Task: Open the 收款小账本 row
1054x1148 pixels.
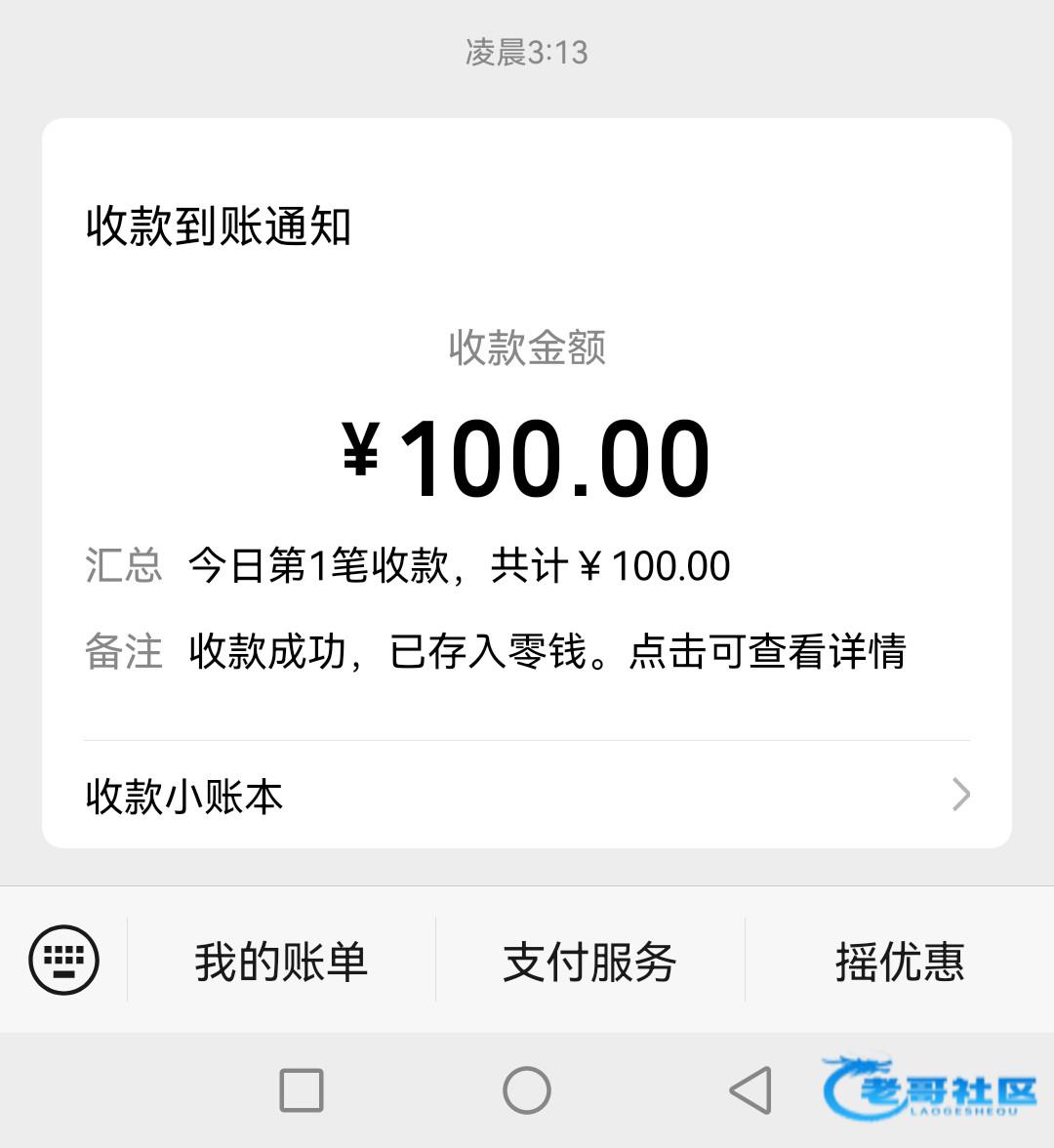Action: pyautogui.click(x=527, y=796)
